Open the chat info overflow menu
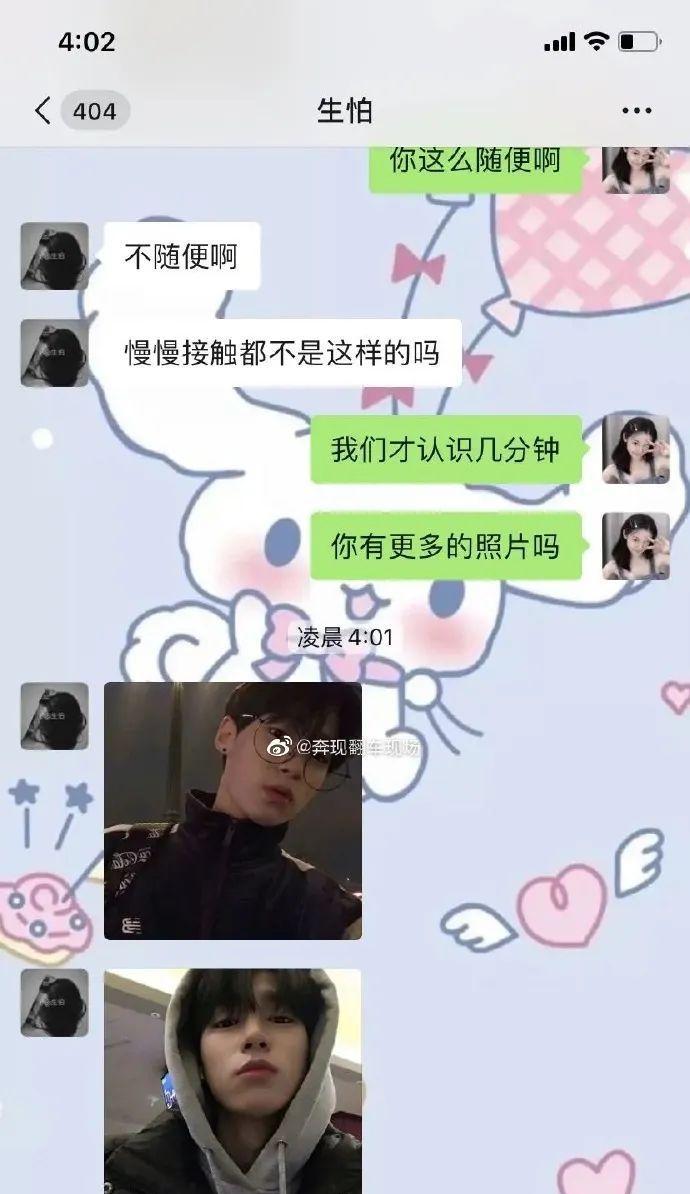 (636, 111)
